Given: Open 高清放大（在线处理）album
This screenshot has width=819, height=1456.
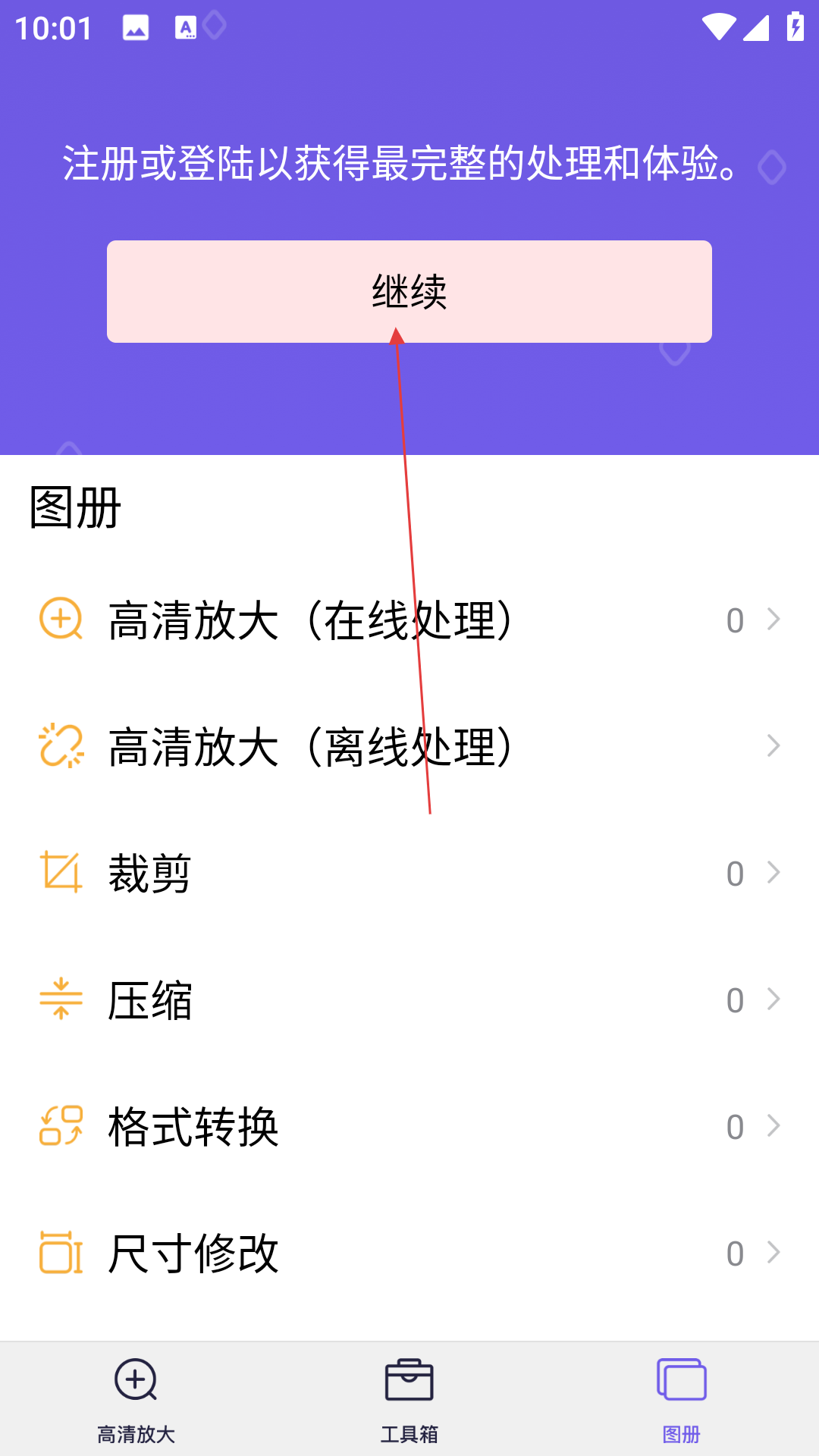Looking at the screenshot, I should (x=409, y=620).
